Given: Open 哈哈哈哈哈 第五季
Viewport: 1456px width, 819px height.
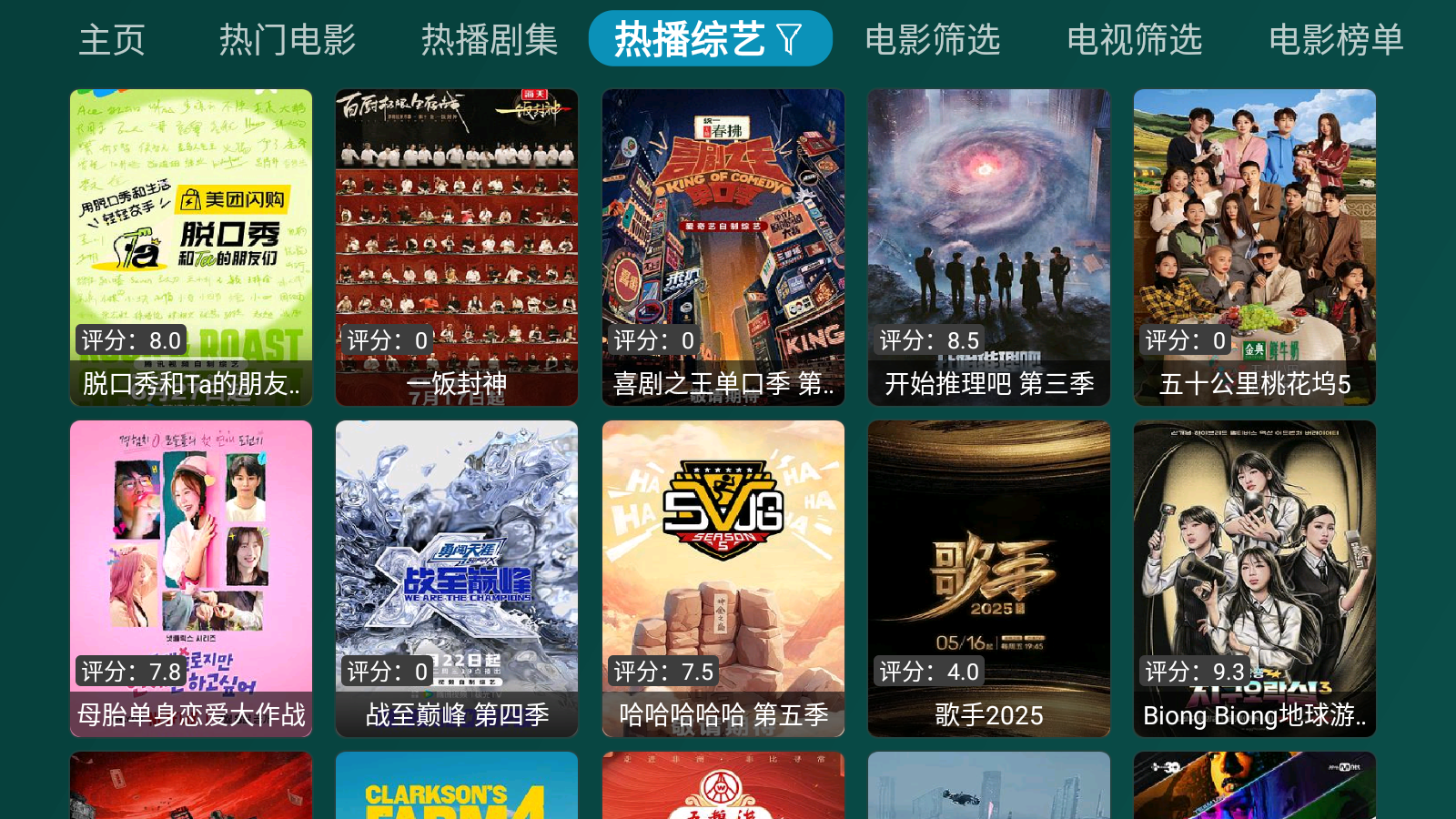Looking at the screenshot, I should [x=723, y=578].
